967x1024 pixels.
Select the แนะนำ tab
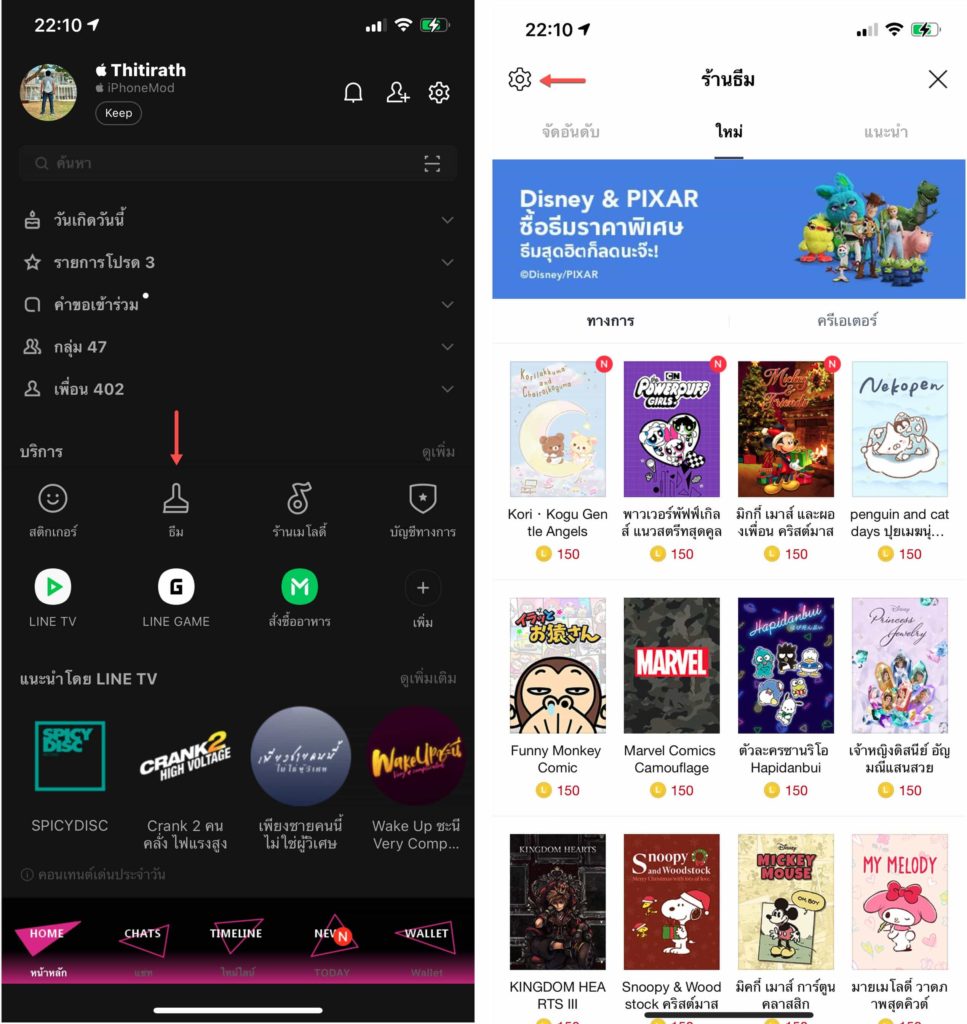pyautogui.click(x=886, y=132)
